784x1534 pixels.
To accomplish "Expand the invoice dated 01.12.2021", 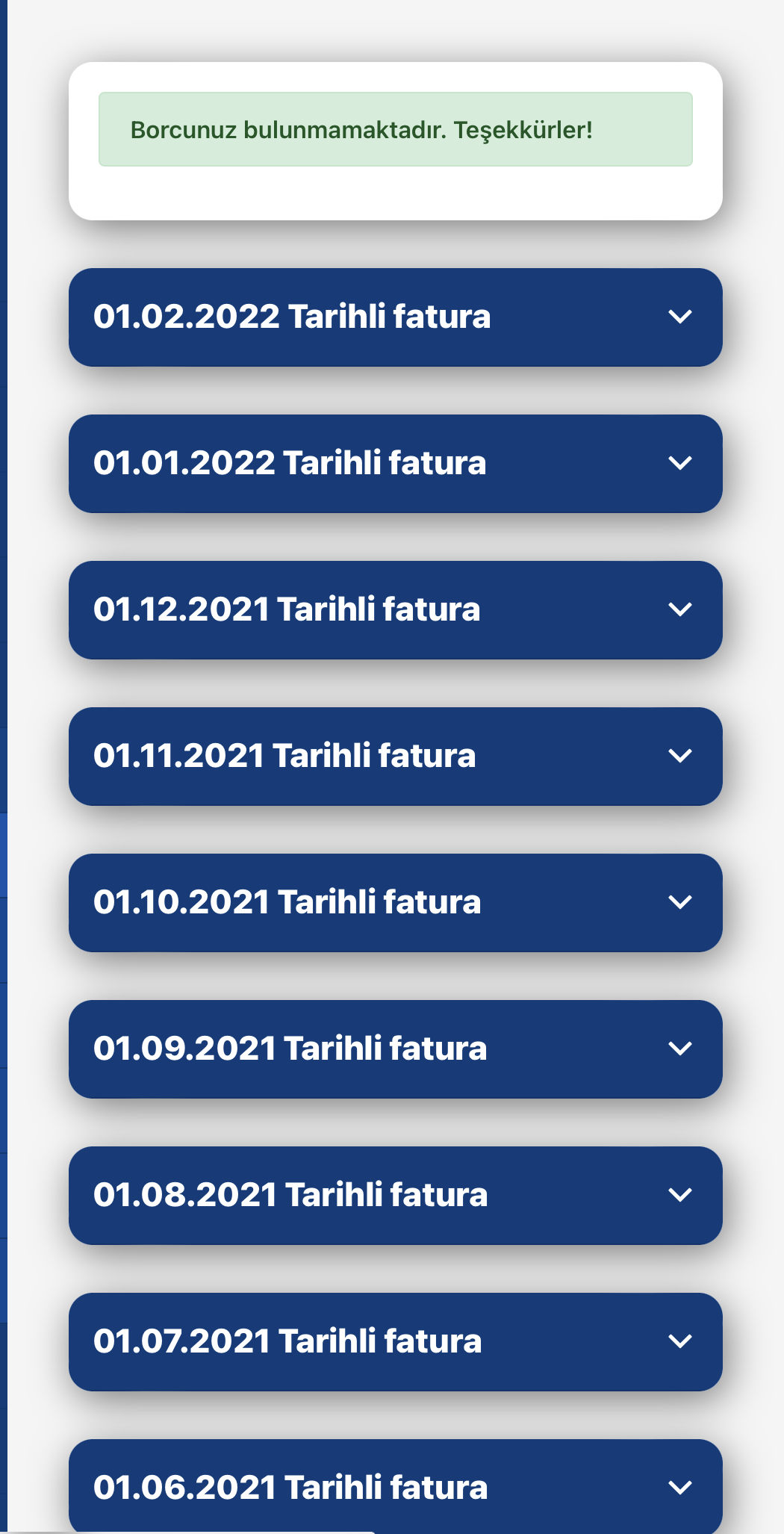I will [395, 610].
